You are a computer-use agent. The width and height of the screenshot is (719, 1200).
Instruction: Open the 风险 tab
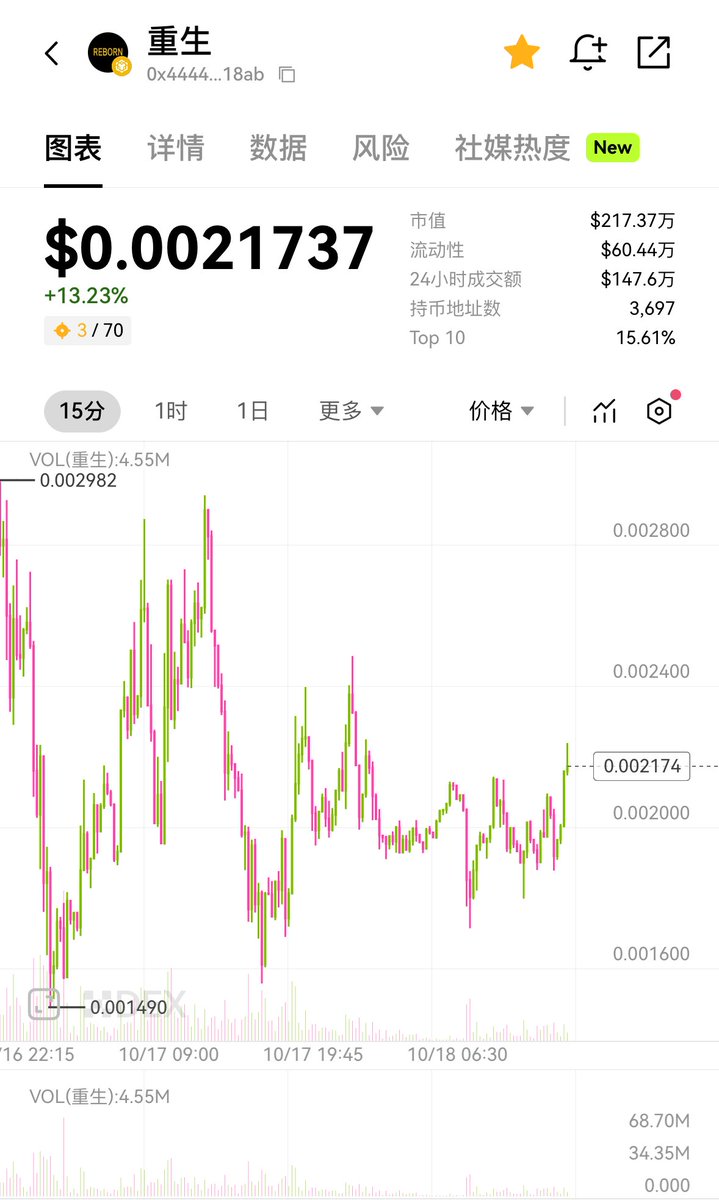coord(381,148)
